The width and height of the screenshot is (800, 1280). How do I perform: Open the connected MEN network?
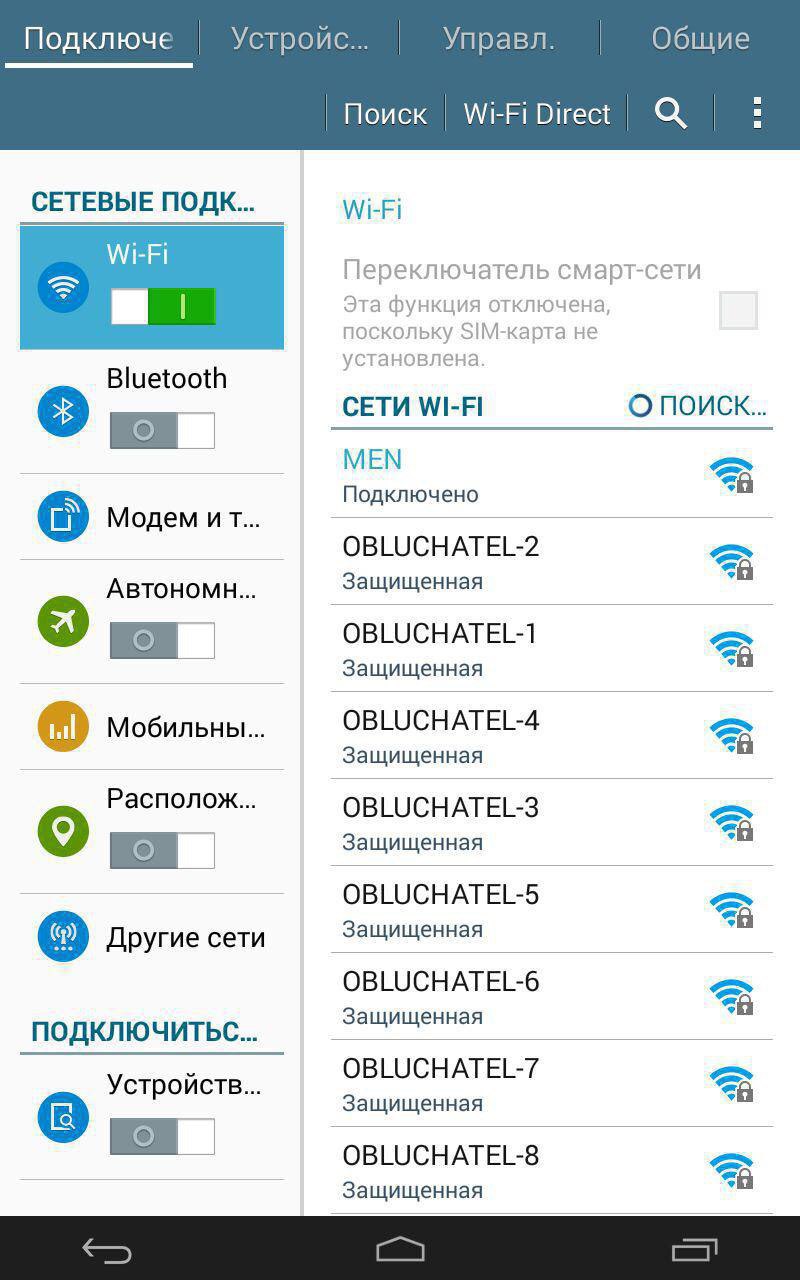pyautogui.click(x=550, y=475)
